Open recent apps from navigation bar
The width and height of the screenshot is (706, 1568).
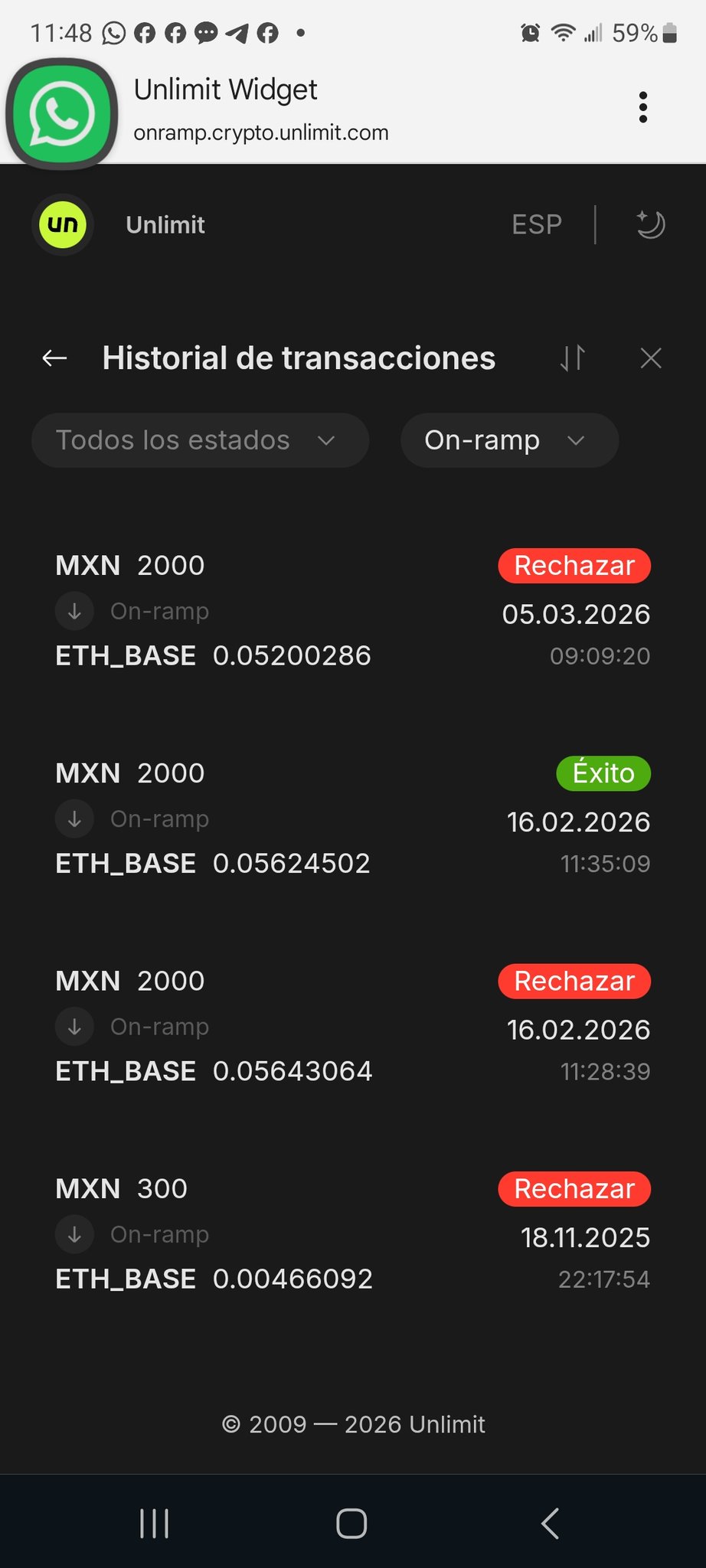pyautogui.click(x=155, y=1524)
